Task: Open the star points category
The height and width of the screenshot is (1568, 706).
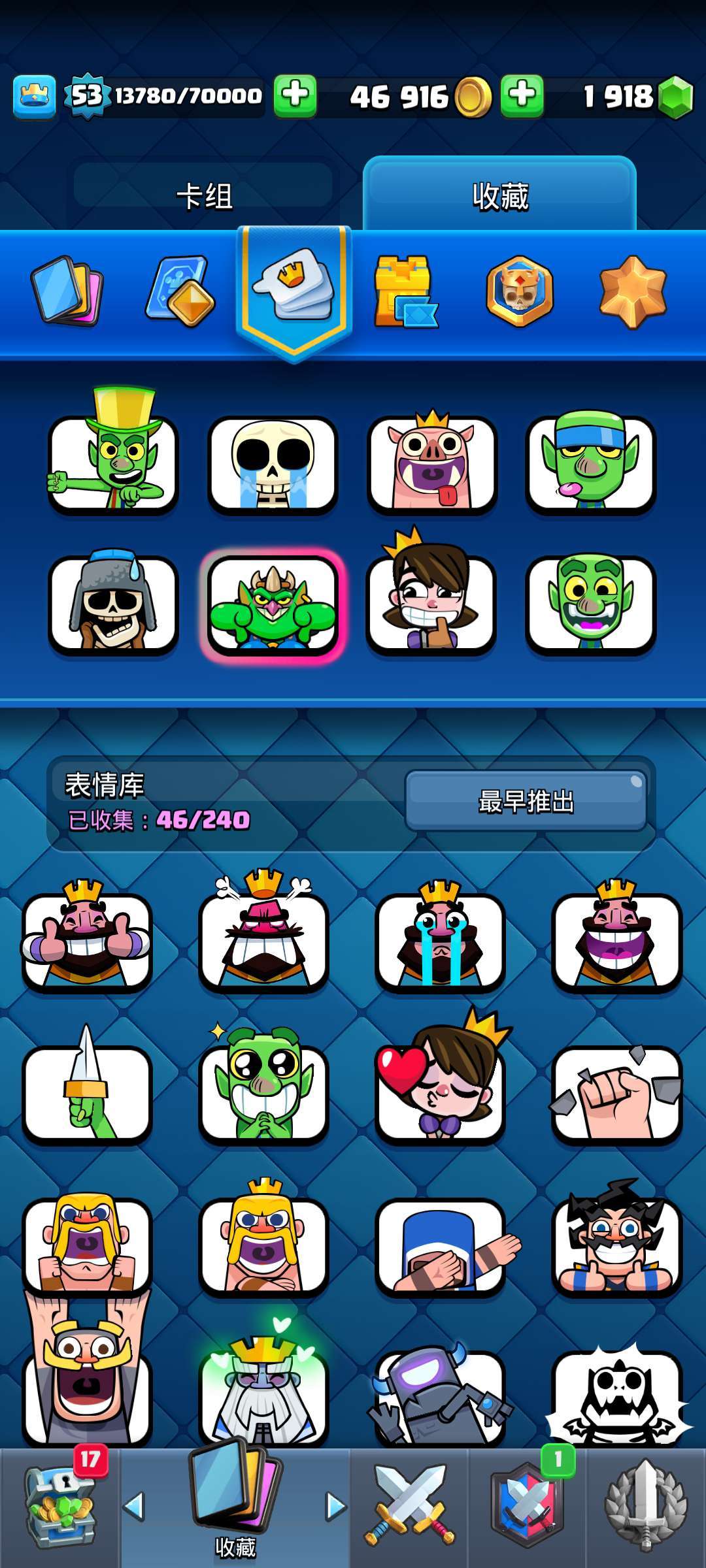Action: [633, 291]
